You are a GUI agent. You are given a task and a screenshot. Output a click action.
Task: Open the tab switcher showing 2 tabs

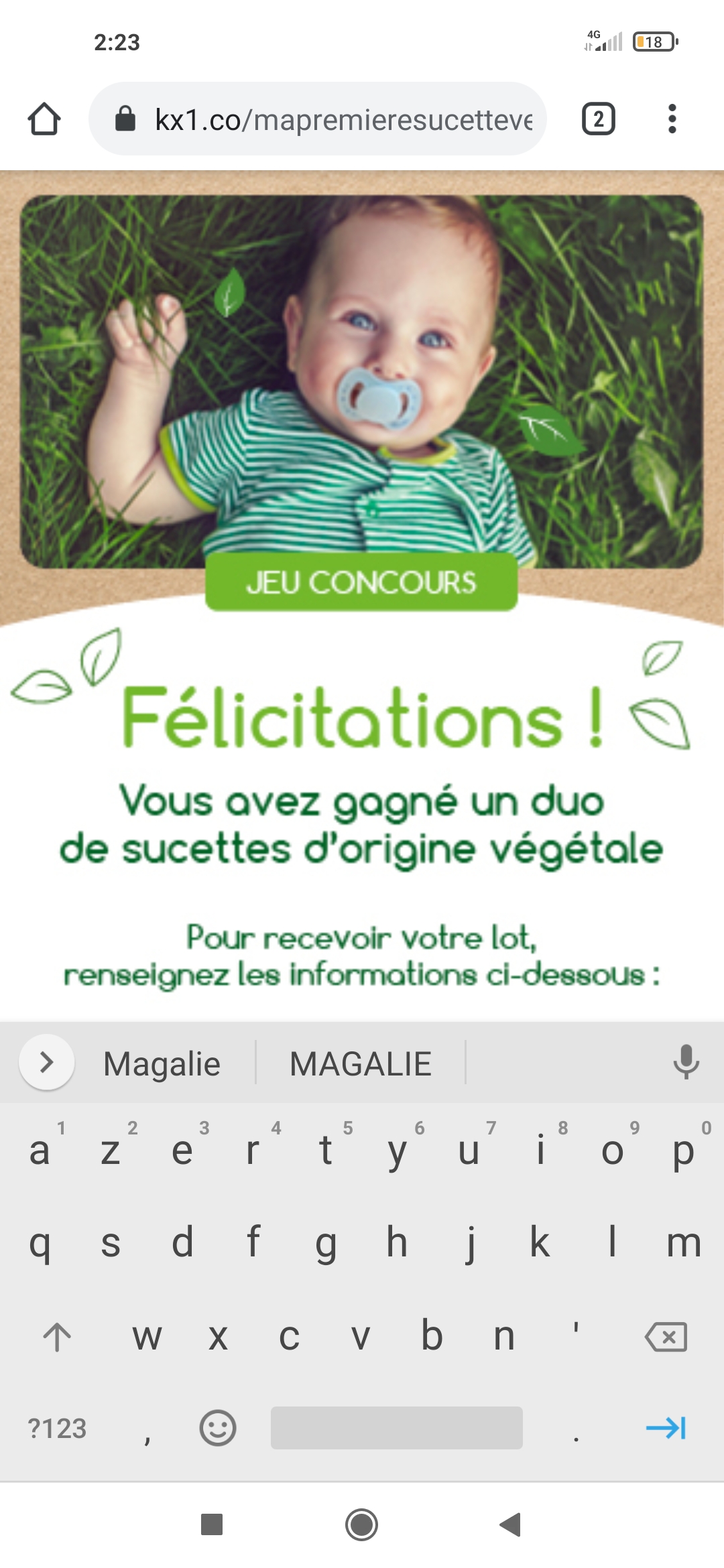[x=598, y=119]
